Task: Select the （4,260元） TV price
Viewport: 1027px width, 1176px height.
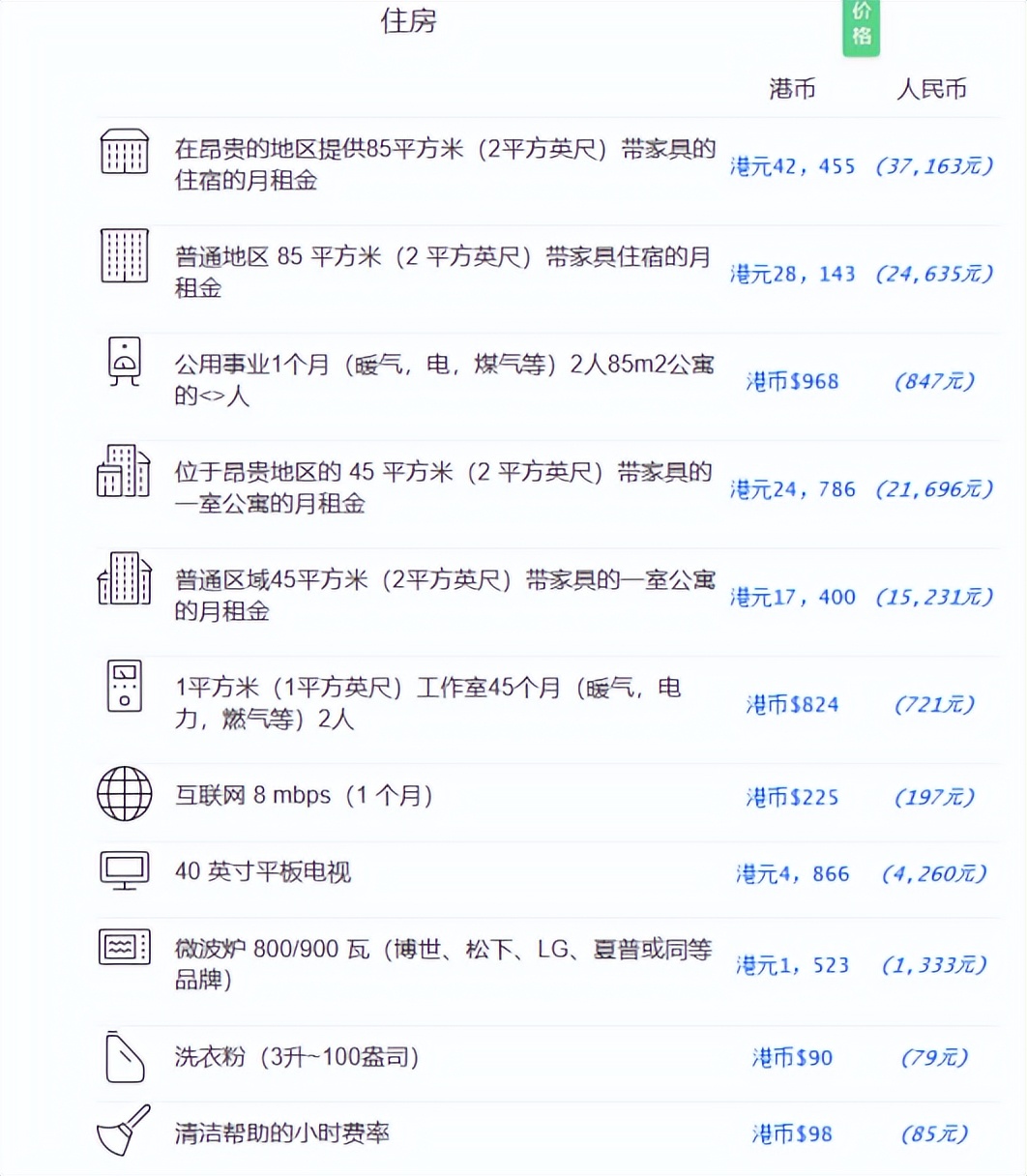Action: (936, 873)
